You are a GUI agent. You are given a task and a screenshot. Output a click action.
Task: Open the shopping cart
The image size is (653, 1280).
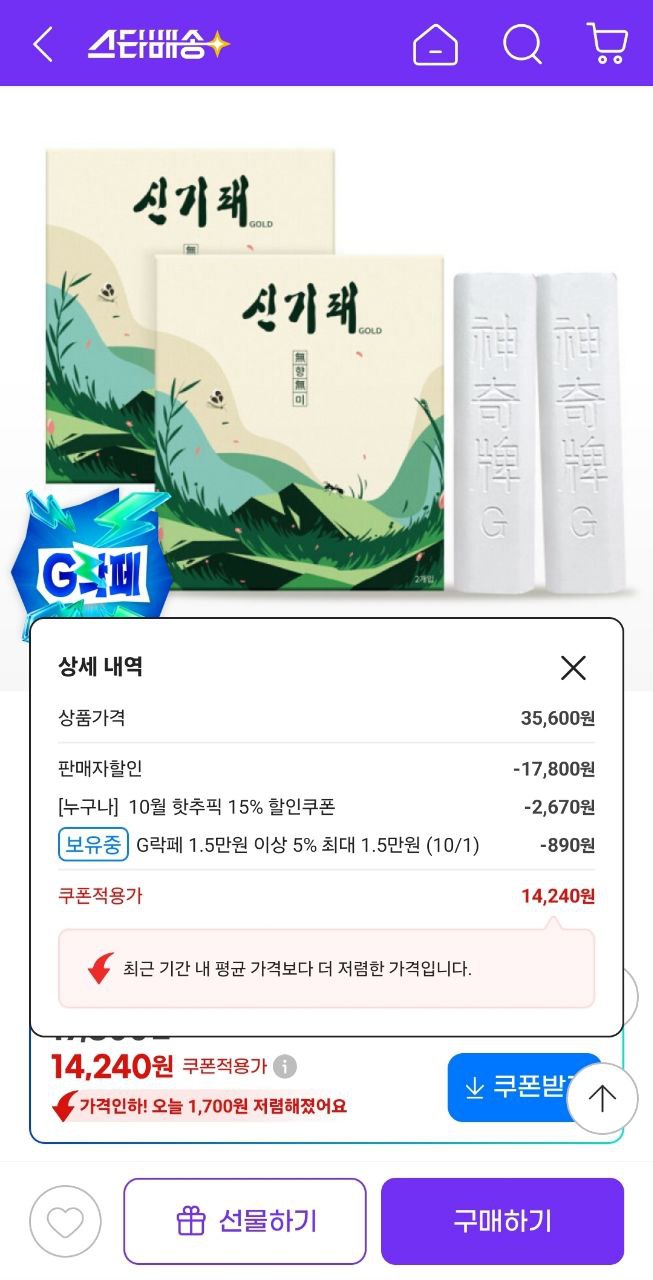(x=606, y=44)
